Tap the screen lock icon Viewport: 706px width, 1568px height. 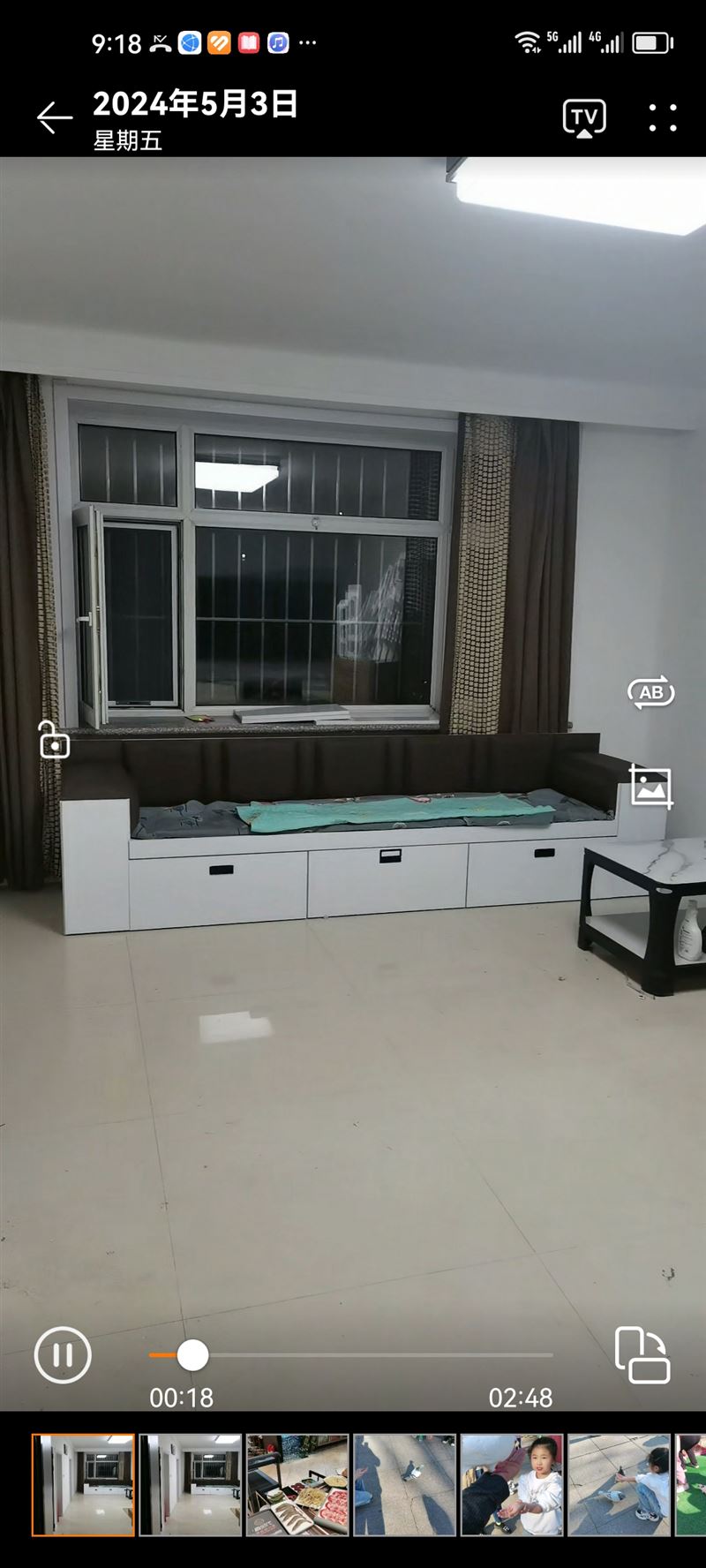(x=54, y=740)
